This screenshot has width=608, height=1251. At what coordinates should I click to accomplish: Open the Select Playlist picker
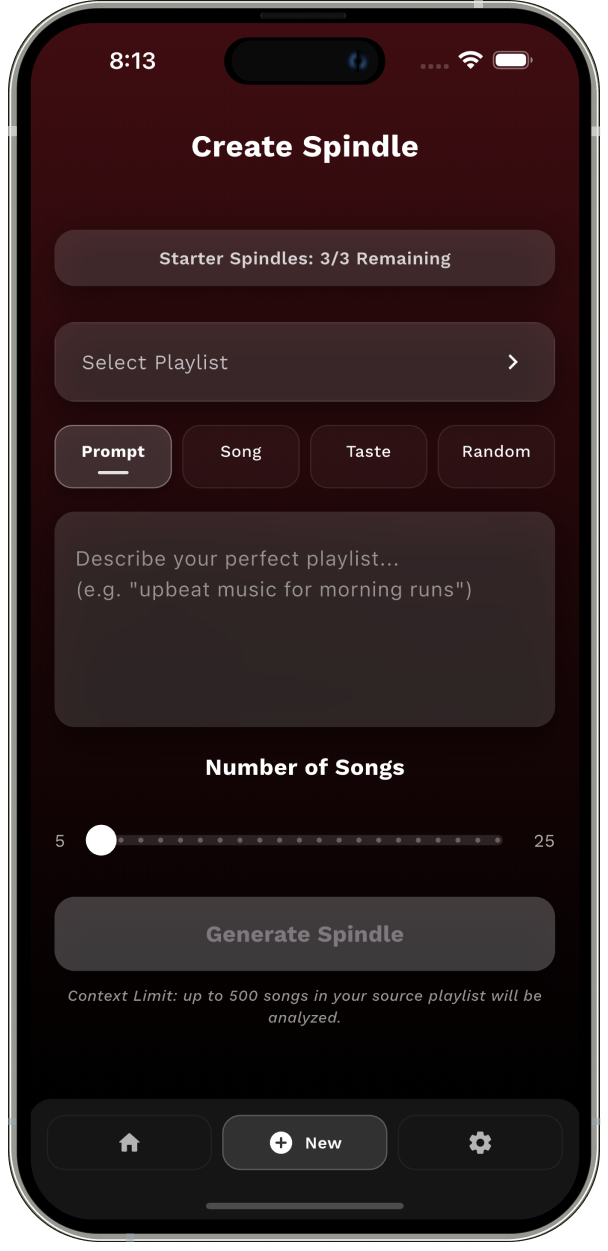(304, 362)
